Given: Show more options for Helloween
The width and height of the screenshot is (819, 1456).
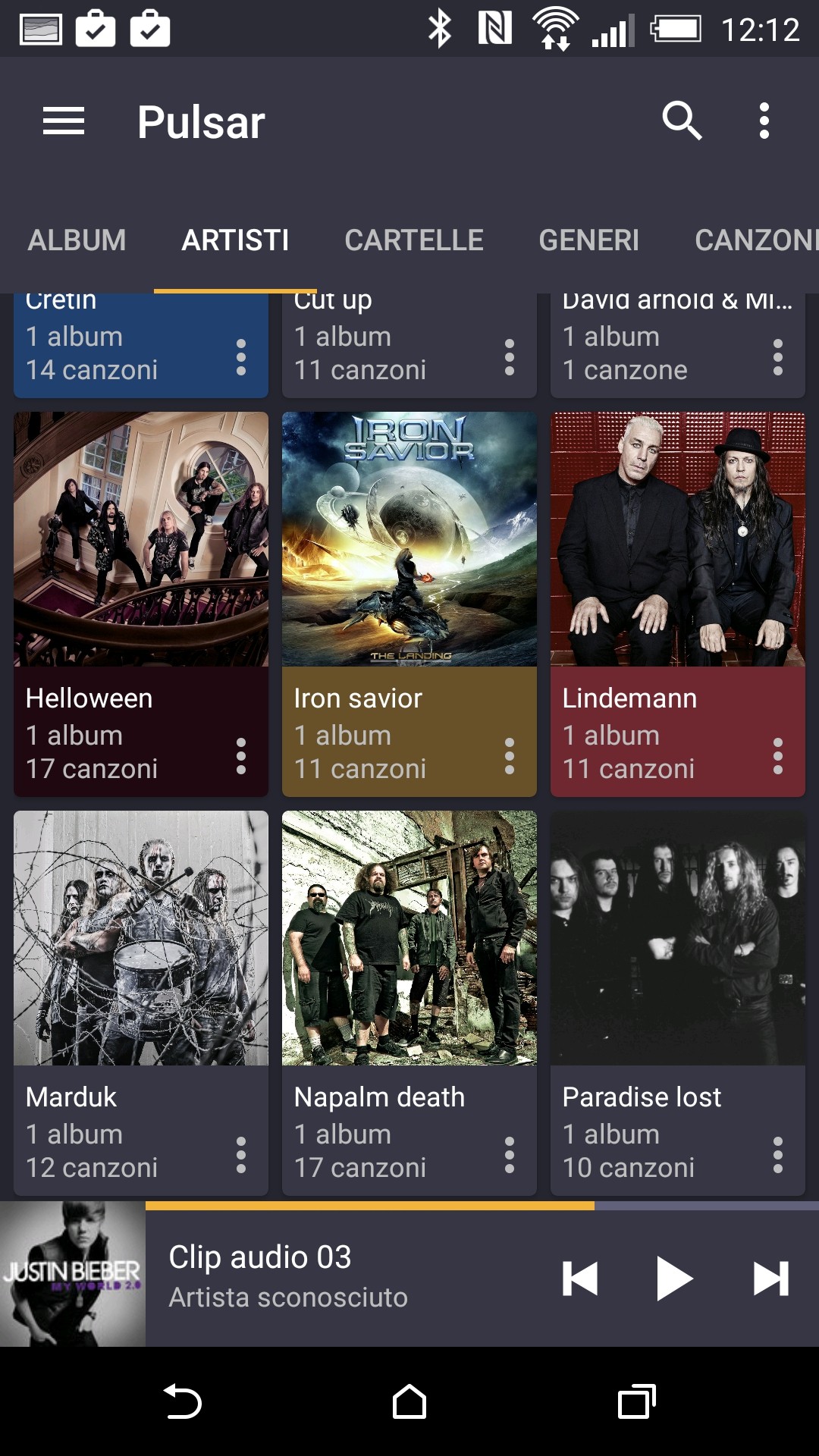Looking at the screenshot, I should [x=241, y=756].
